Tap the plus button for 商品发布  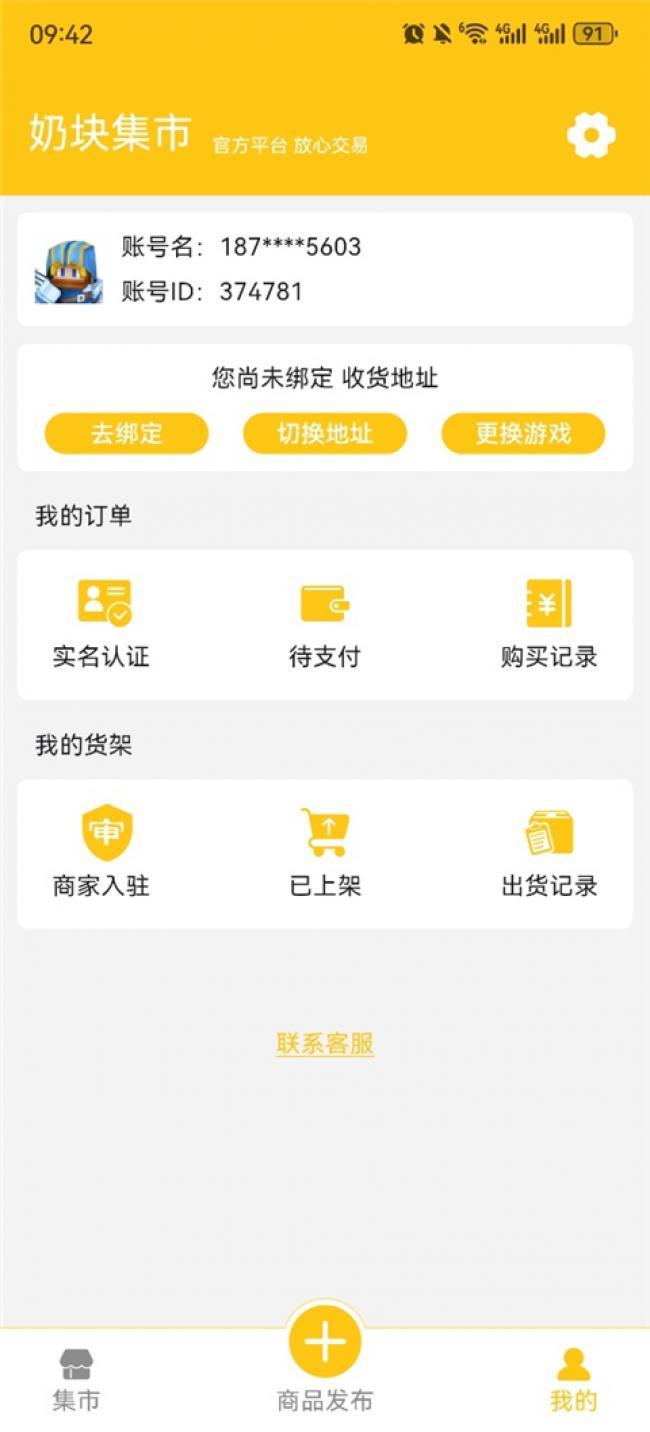[x=325, y=1342]
